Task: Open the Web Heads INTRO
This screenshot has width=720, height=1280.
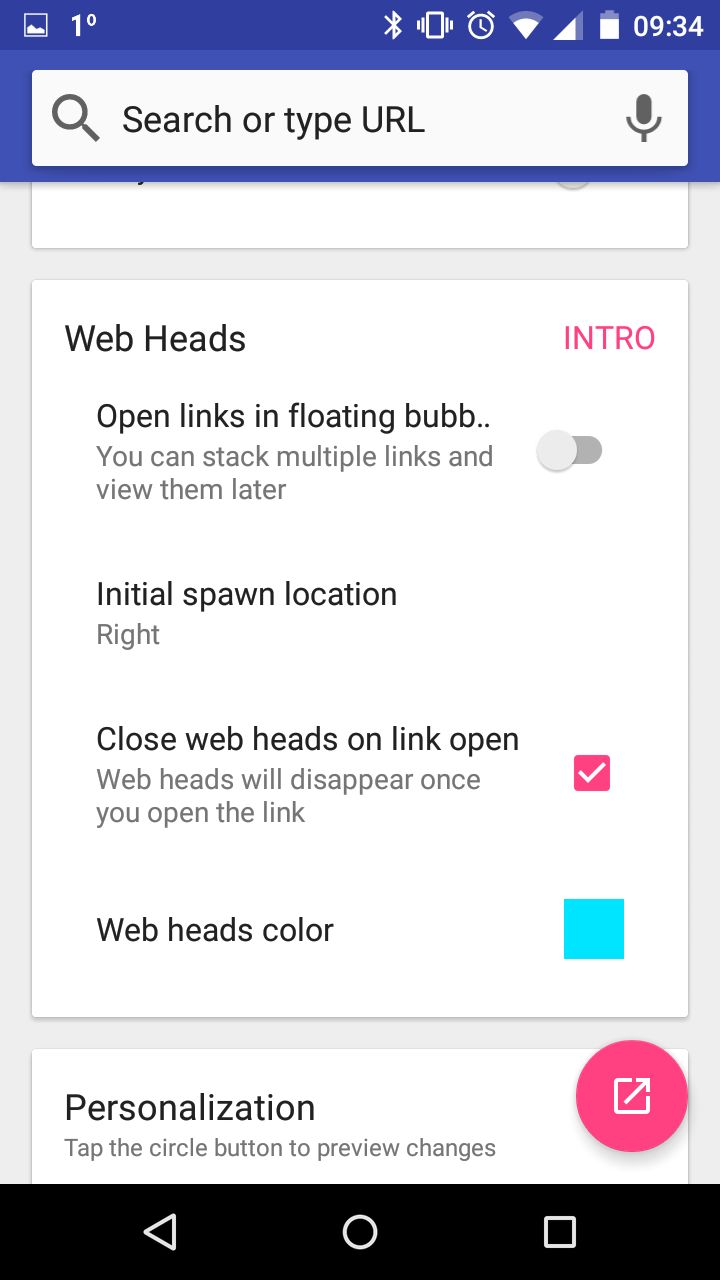Action: coord(609,338)
